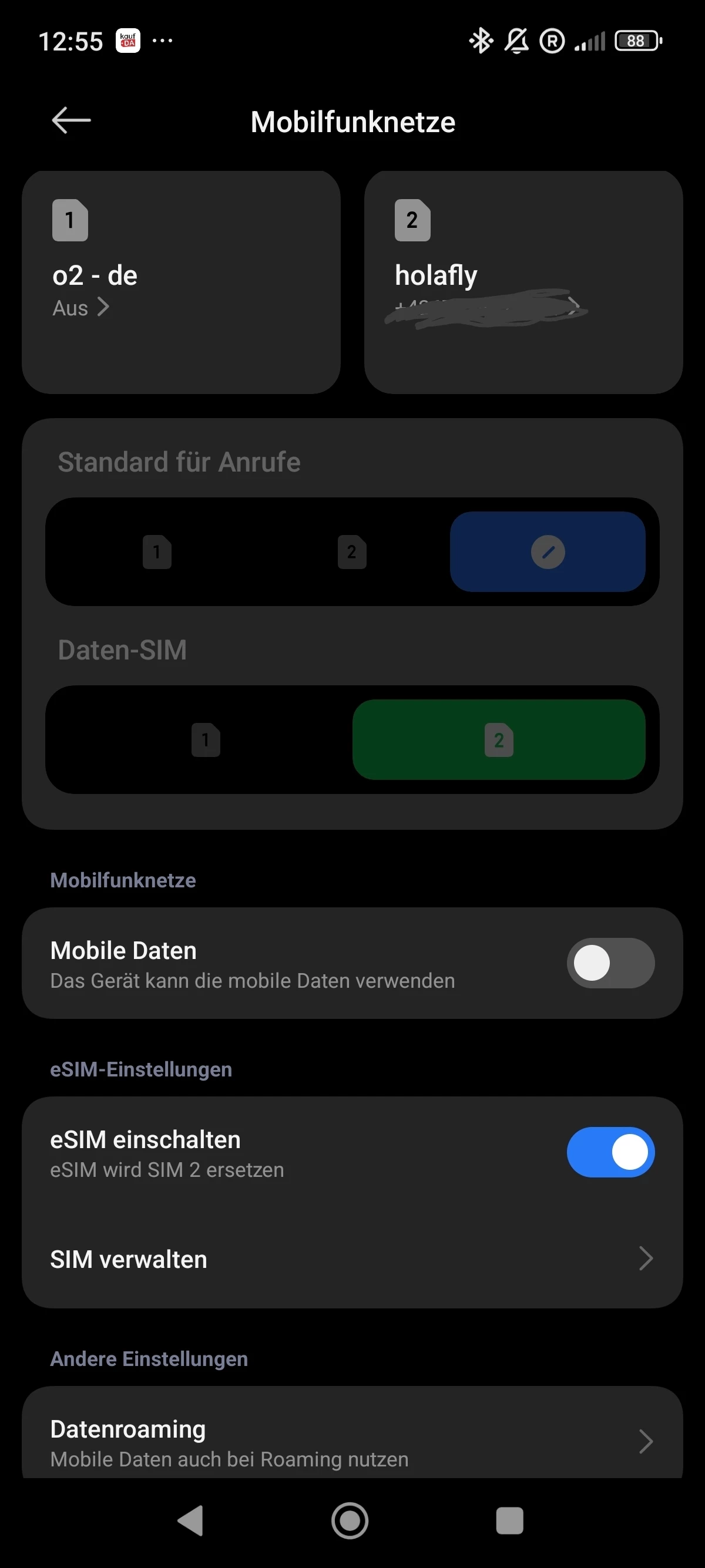
Task: Choose the ask-every-time option for calls
Action: (548, 552)
